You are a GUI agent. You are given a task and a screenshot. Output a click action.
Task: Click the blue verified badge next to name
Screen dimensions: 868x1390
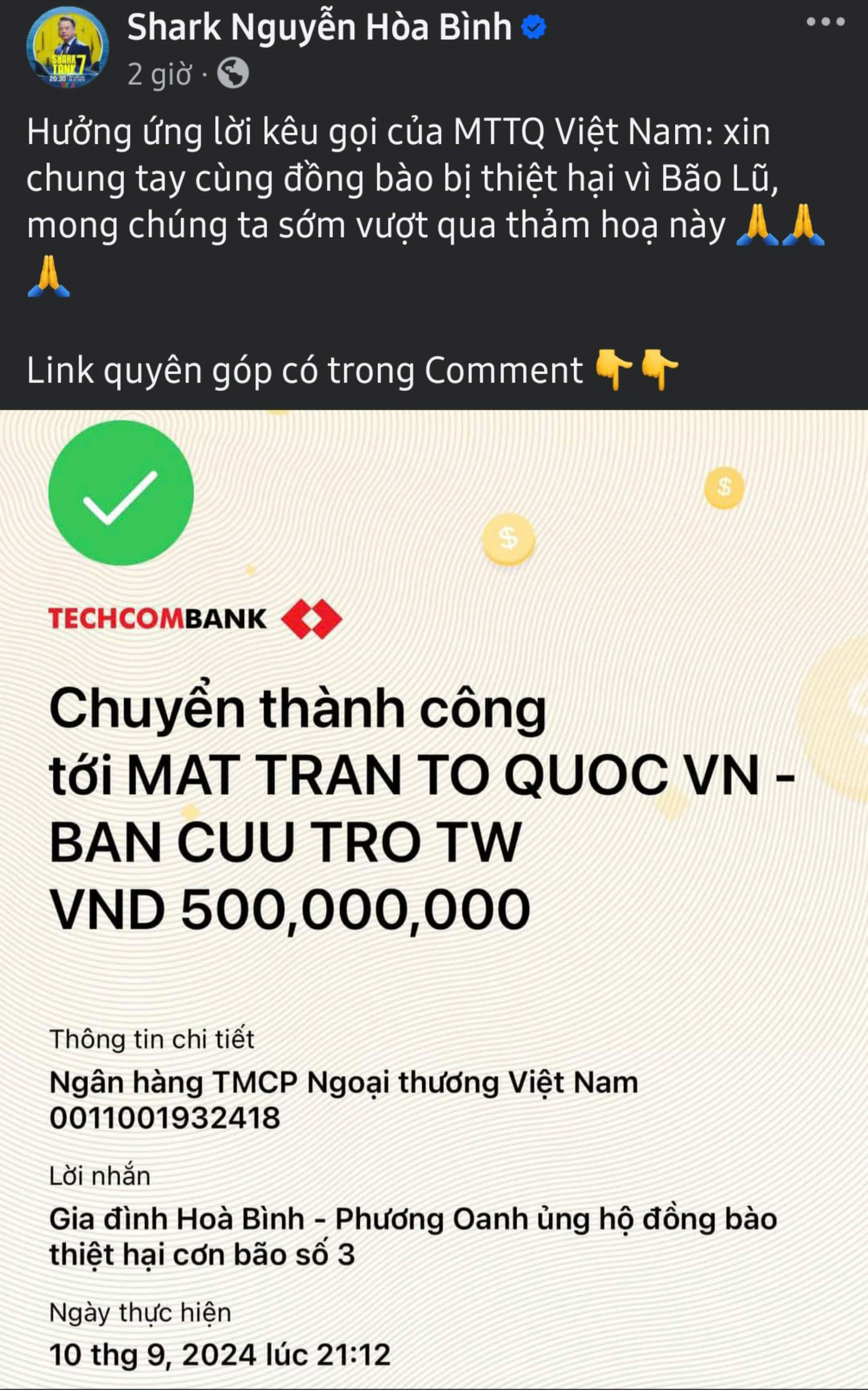pyautogui.click(x=533, y=26)
